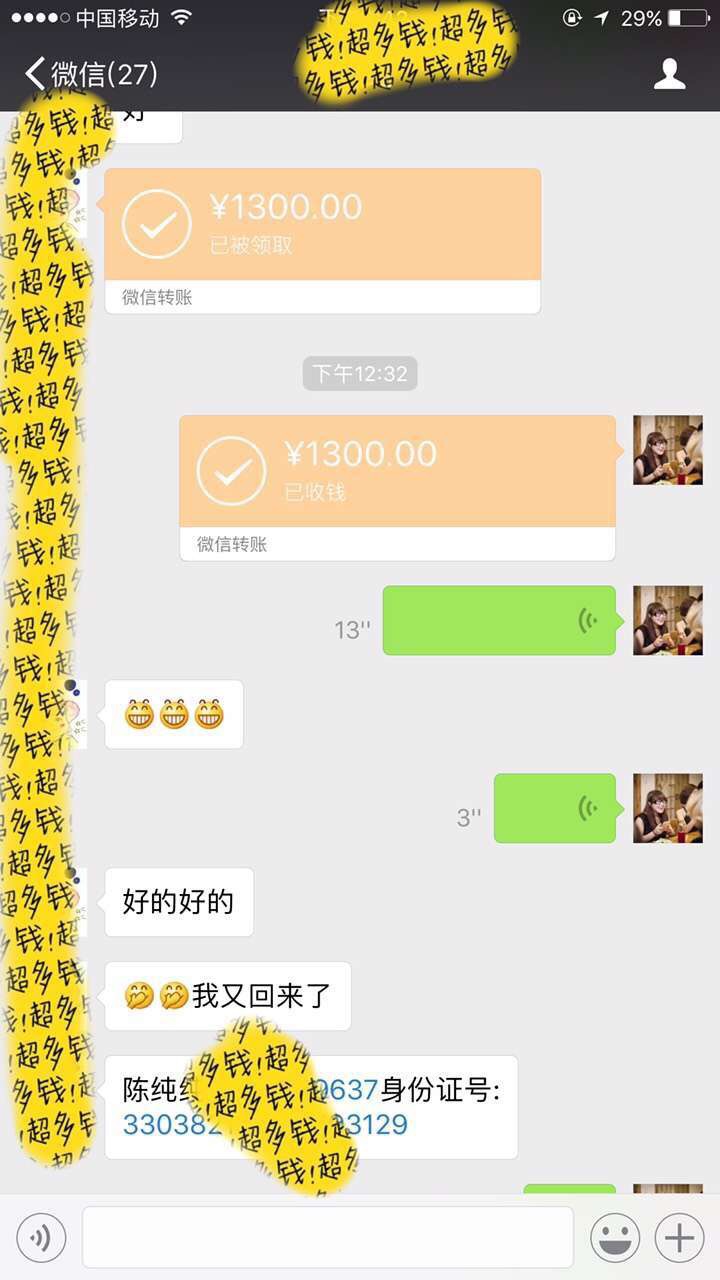Open the emoji picker
Screen dimensions: 720x1280
[x=614, y=1238]
